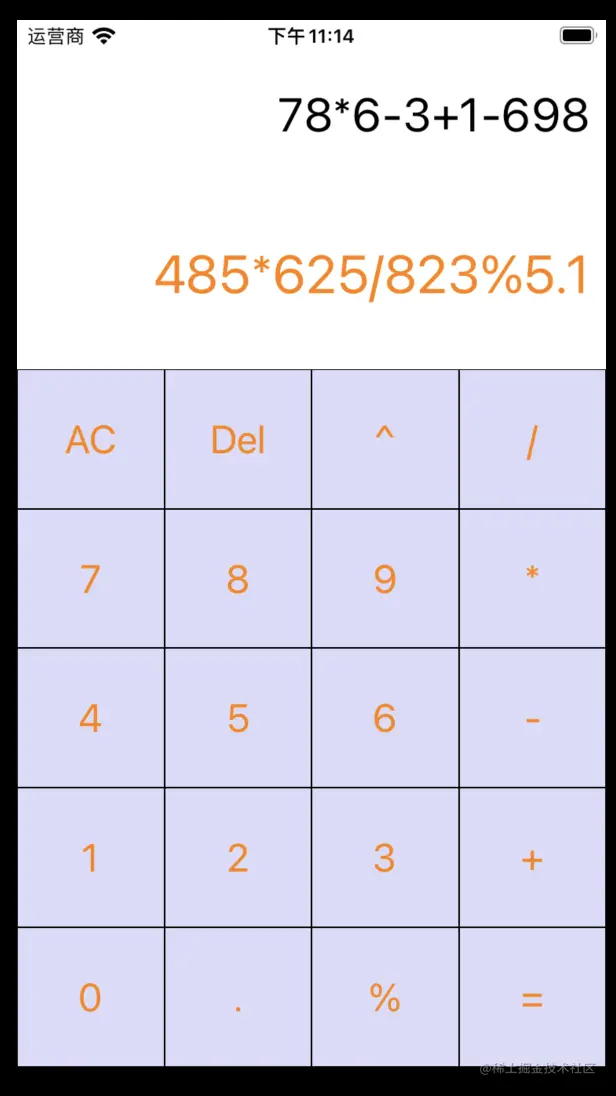Enter the digit 9
Image resolution: width=616 pixels, height=1096 pixels.
click(385, 579)
